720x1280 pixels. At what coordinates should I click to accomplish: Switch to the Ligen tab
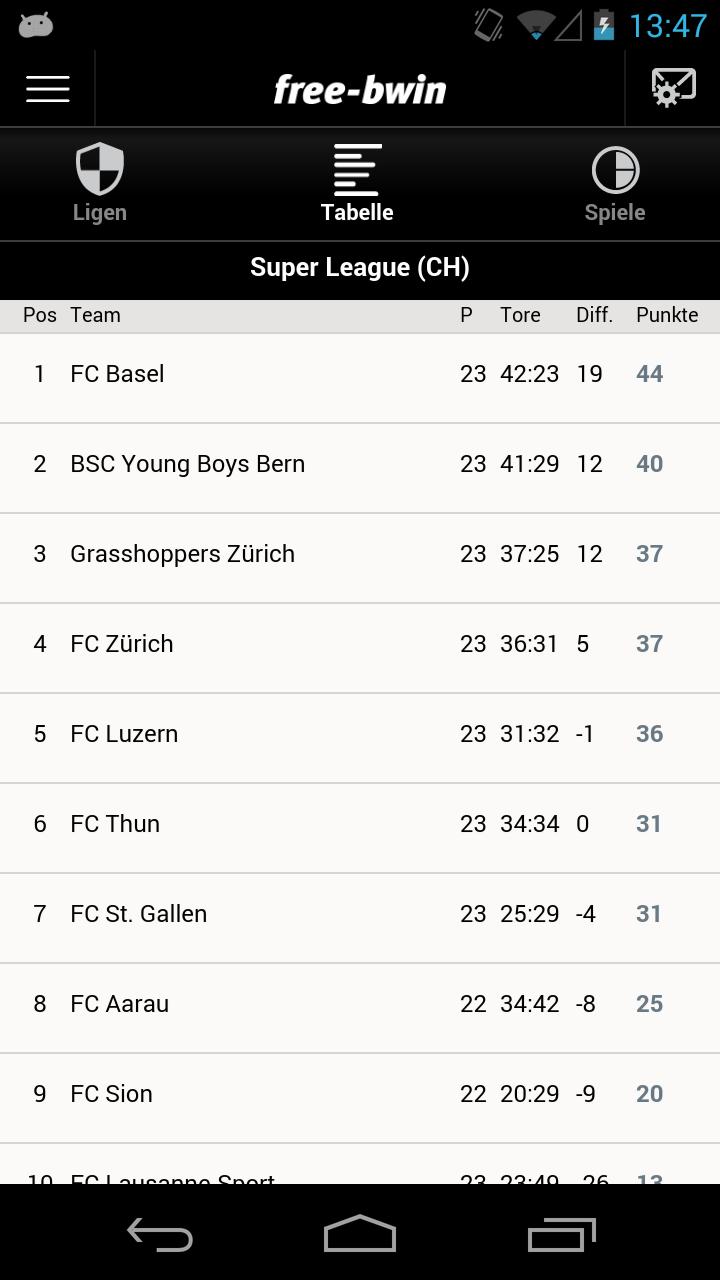(100, 184)
